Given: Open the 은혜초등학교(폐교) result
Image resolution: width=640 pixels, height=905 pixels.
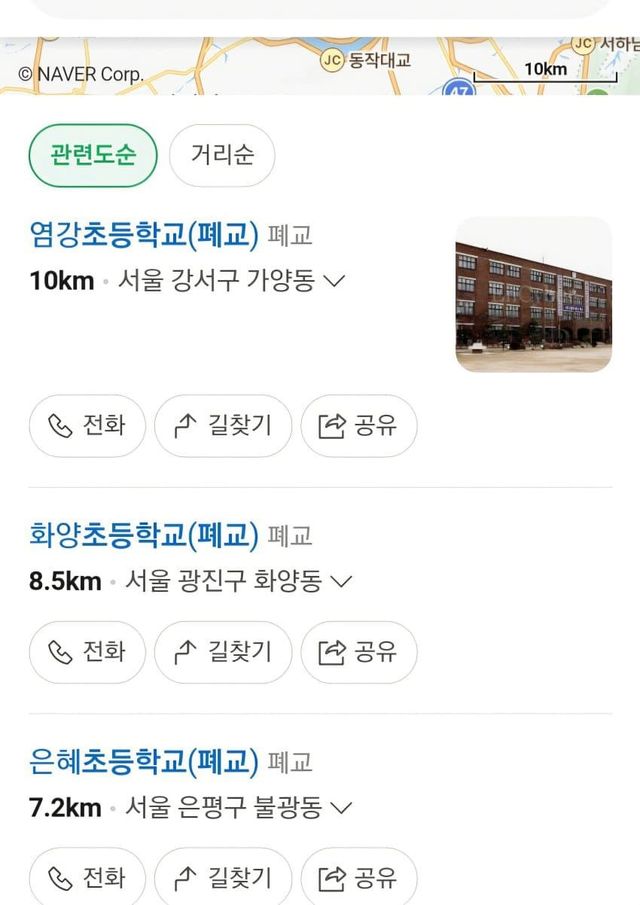Looking at the screenshot, I should coord(144,762).
